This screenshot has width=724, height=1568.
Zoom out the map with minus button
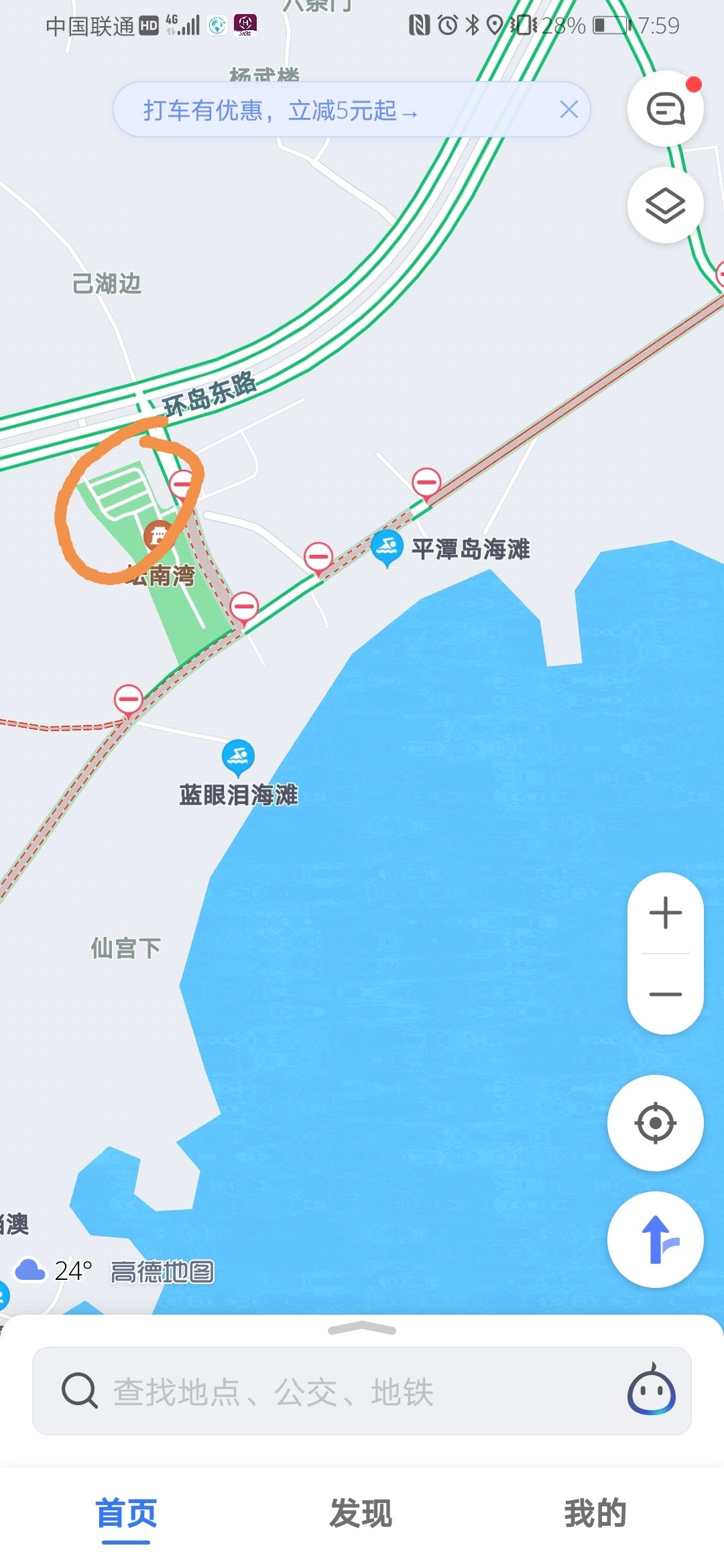click(x=665, y=994)
